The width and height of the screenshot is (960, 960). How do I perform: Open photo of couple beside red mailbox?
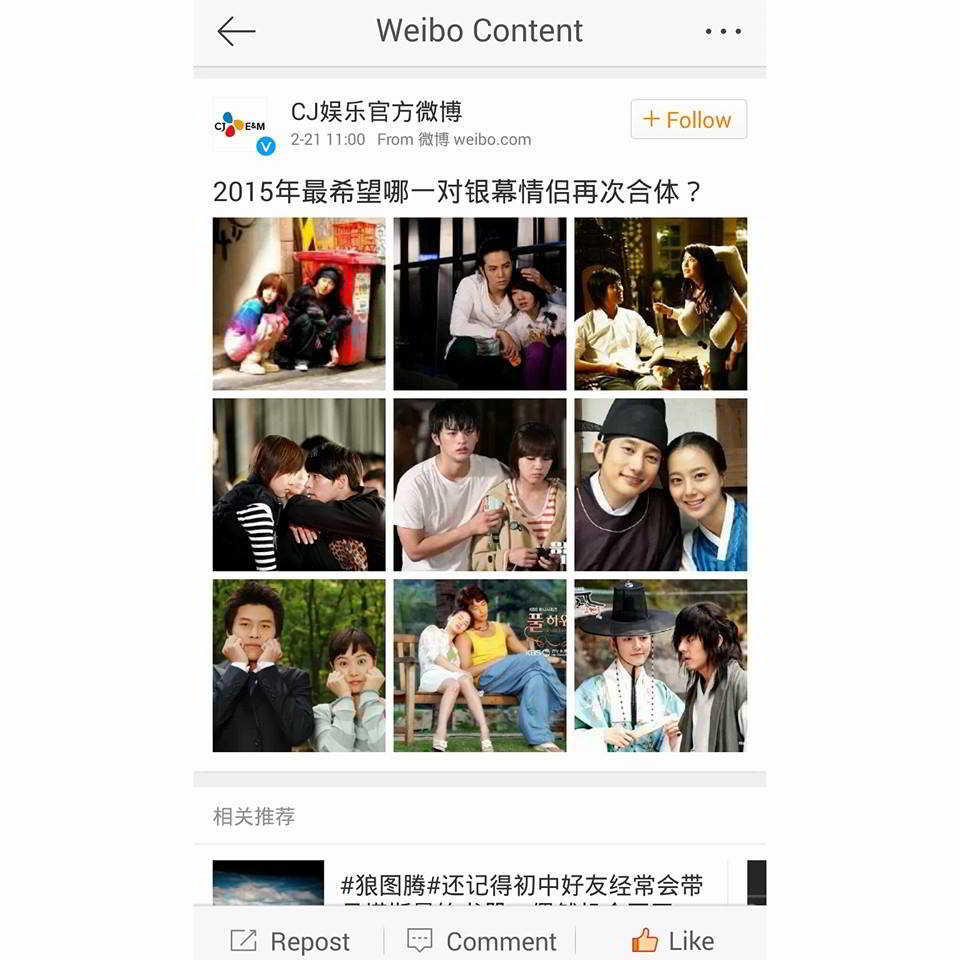(299, 304)
